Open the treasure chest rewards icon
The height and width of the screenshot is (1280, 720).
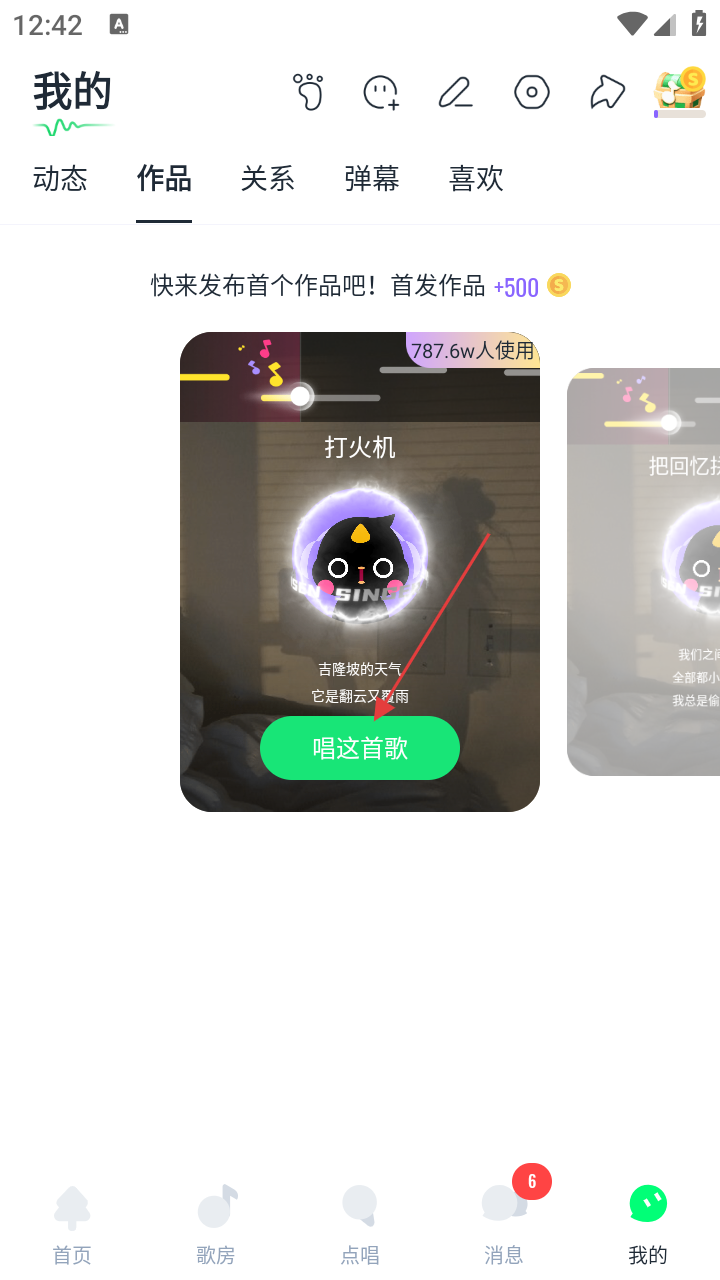[x=680, y=92]
